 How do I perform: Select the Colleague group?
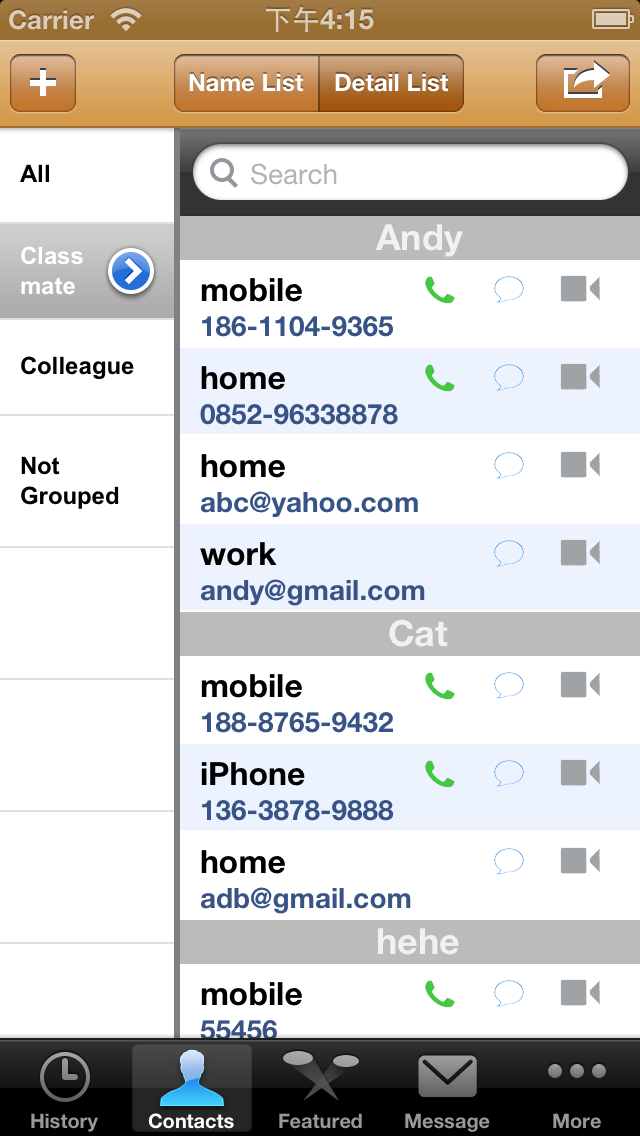[x=87, y=367]
